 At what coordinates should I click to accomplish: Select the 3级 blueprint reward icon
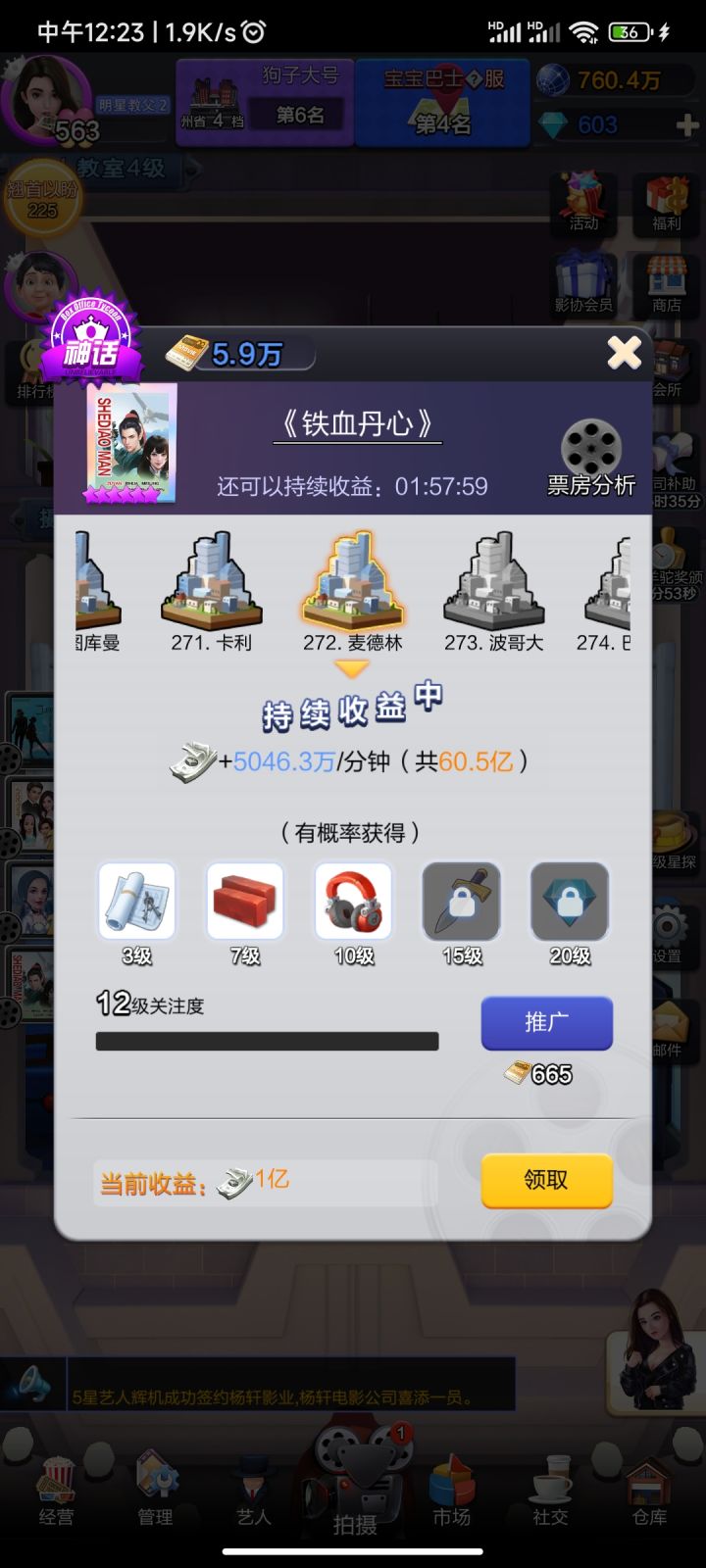[x=136, y=902]
